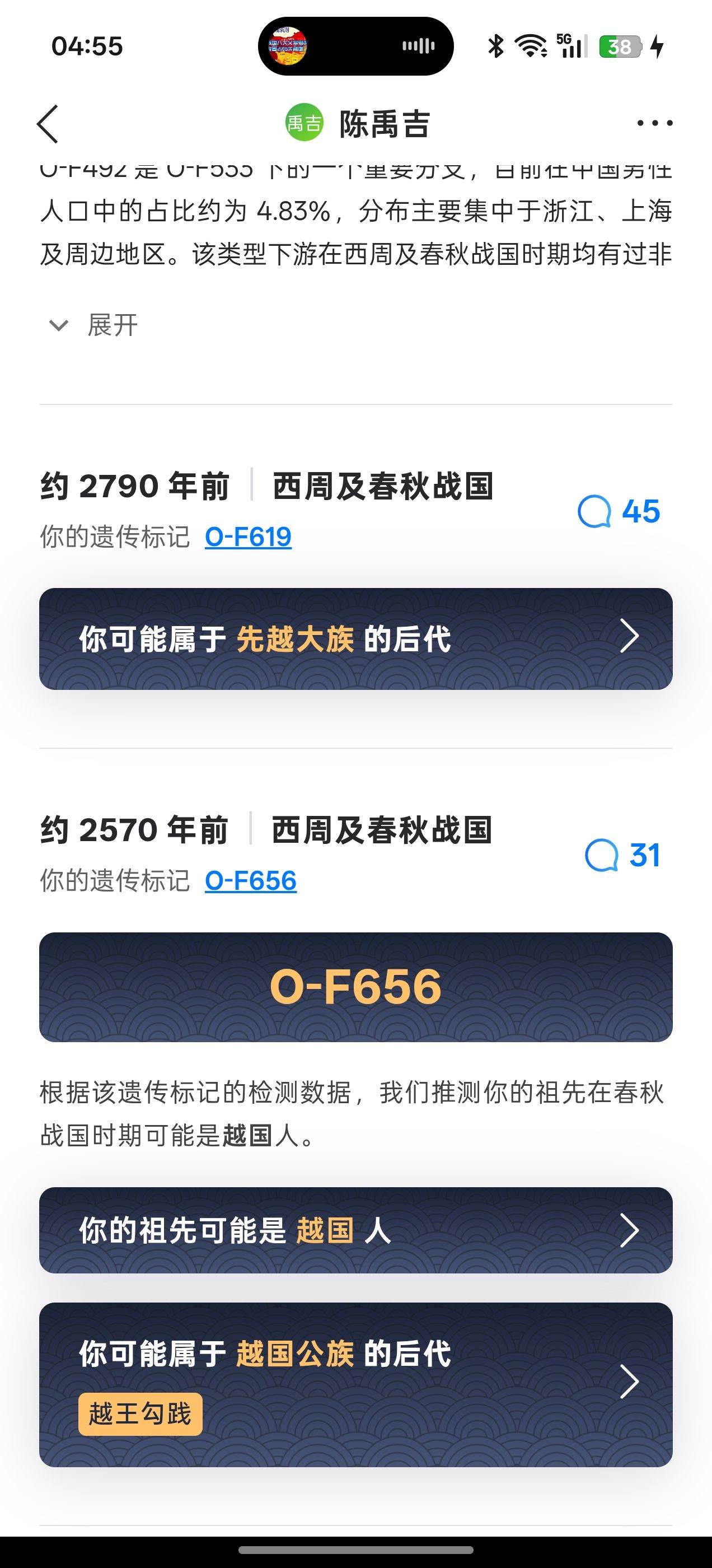Open the 越国公族 descendant card

point(355,1384)
